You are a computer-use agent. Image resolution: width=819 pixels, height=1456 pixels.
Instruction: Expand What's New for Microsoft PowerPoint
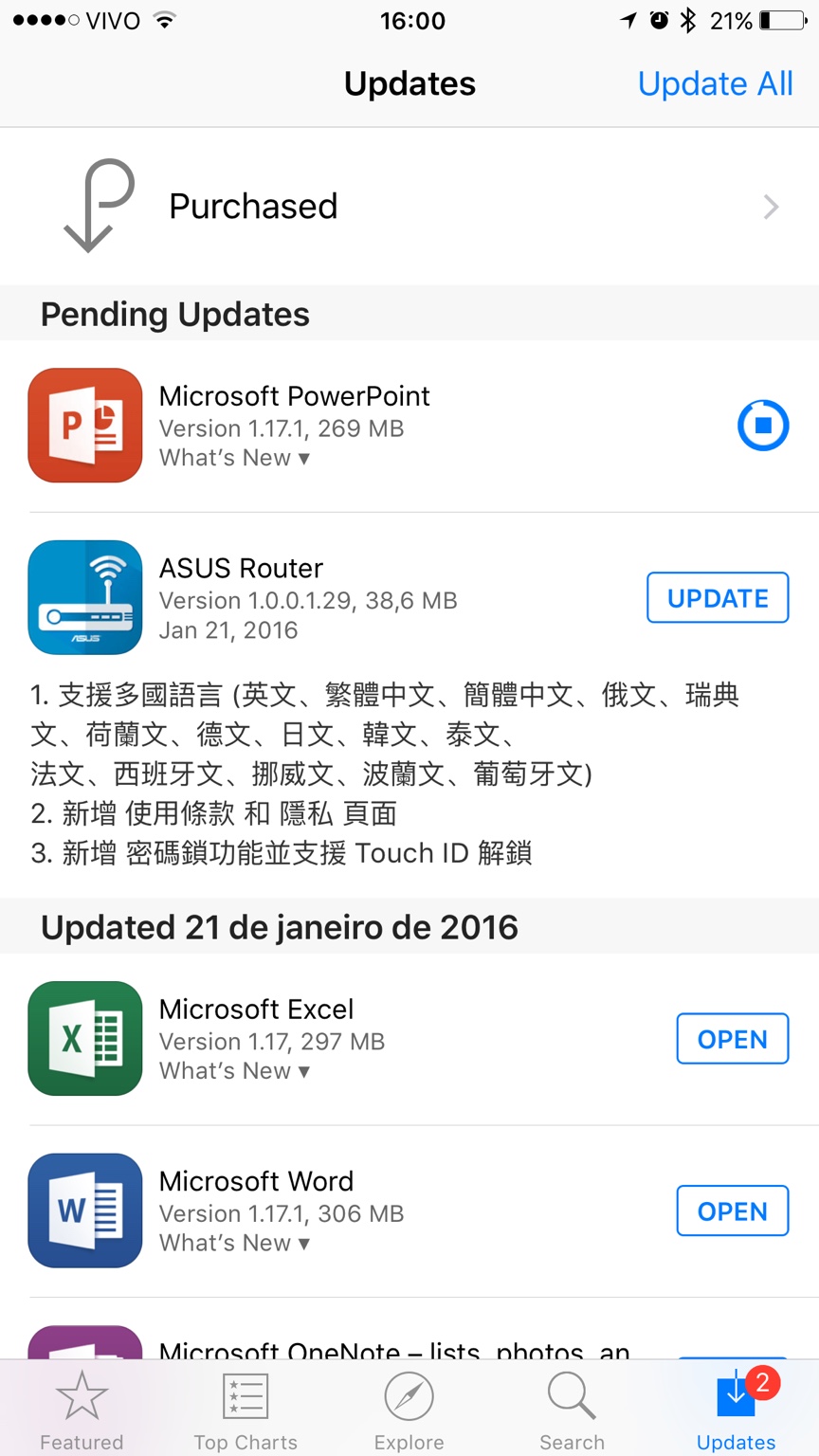point(234,458)
